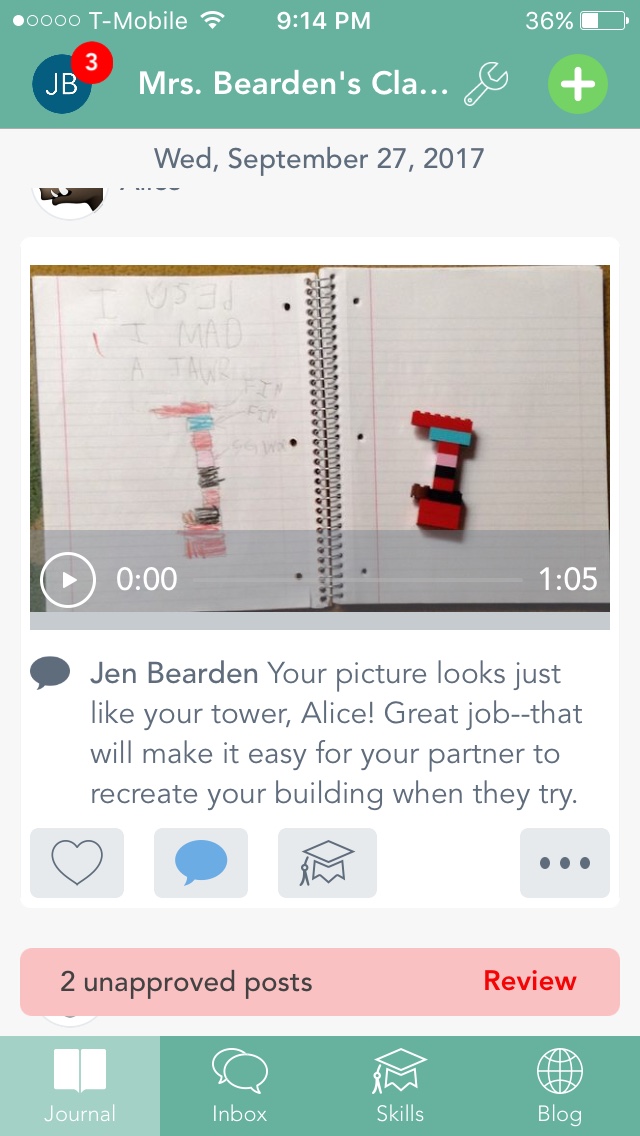Tag skills on Alice's post
The image size is (640, 1136).
327,863
